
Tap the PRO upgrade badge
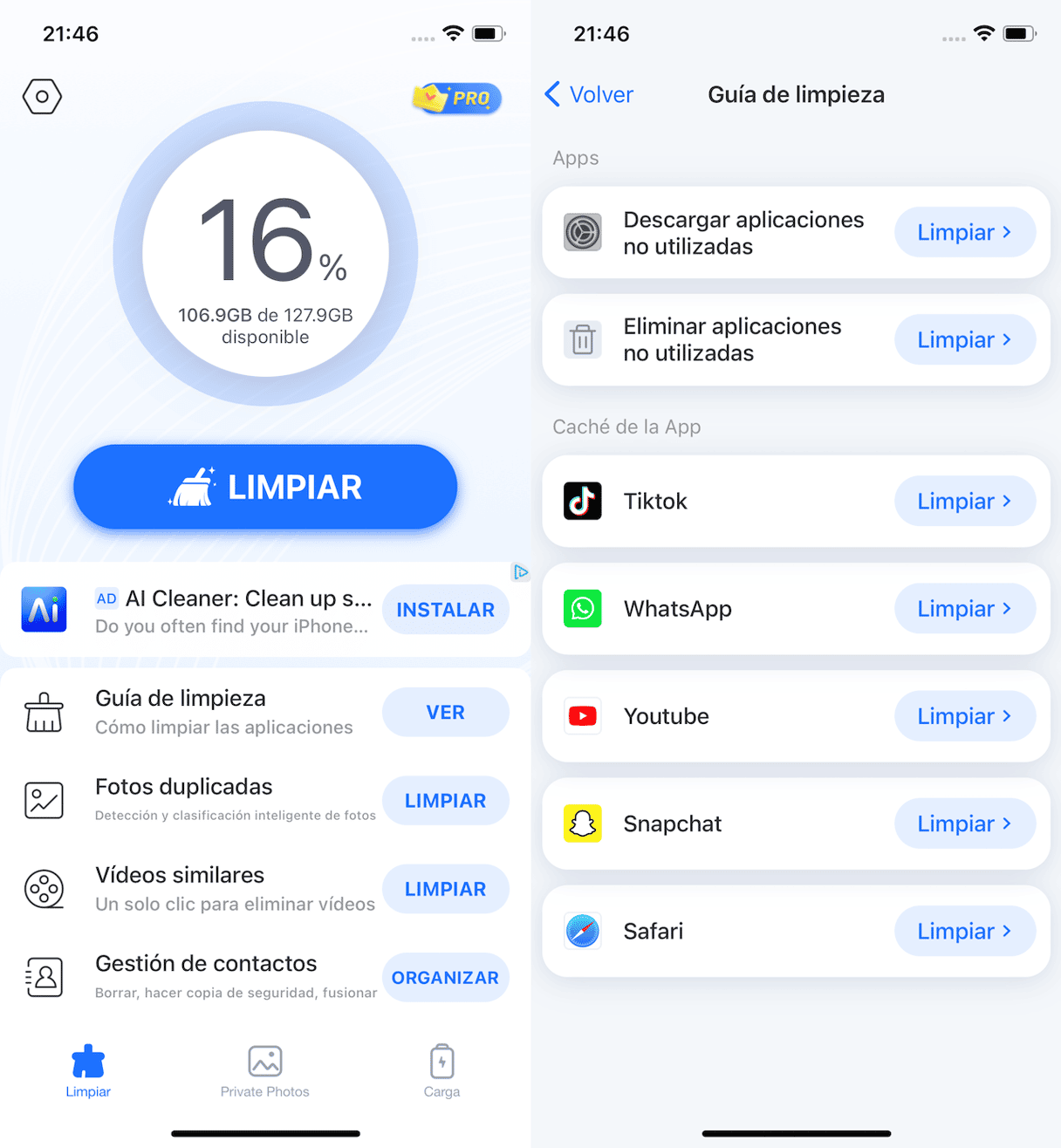tap(458, 98)
